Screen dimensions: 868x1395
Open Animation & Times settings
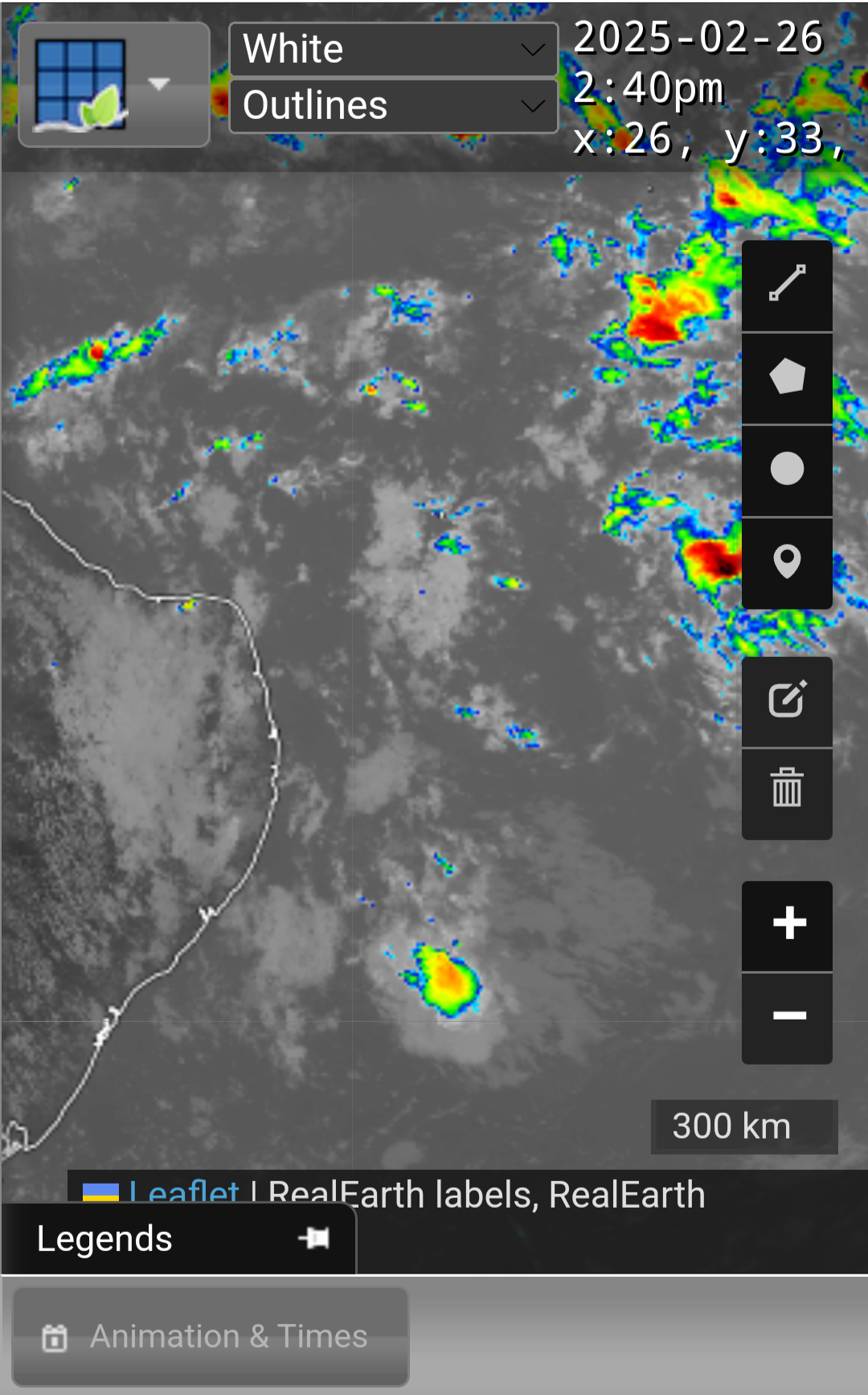[211, 1336]
